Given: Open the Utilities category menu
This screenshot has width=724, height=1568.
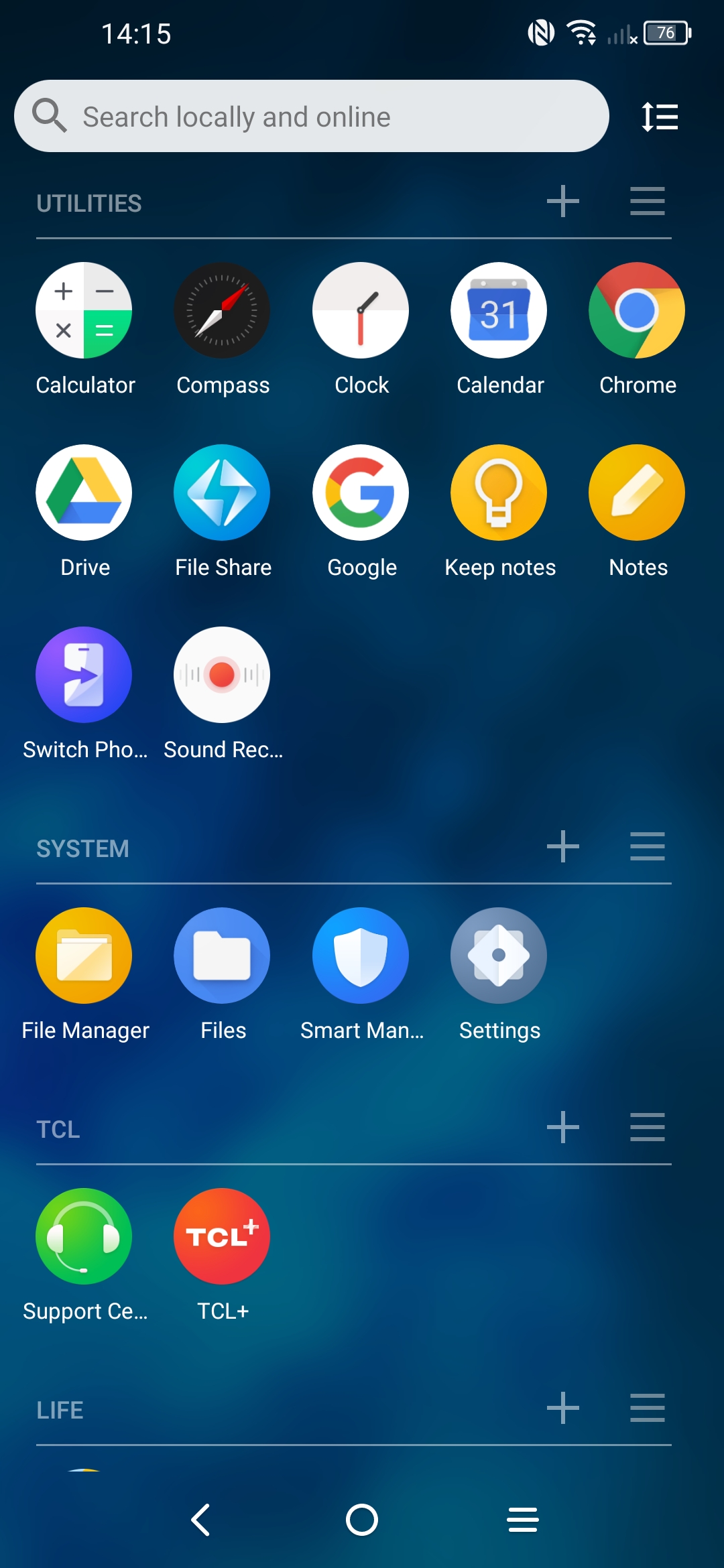Looking at the screenshot, I should pos(648,201).
